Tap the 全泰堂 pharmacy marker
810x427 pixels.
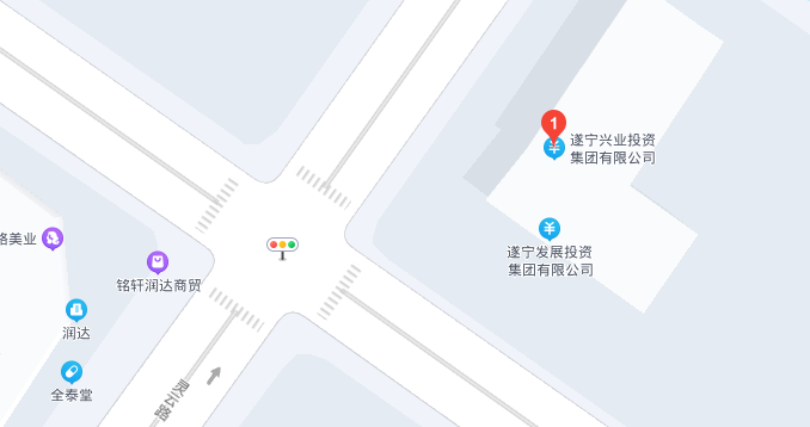71,372
